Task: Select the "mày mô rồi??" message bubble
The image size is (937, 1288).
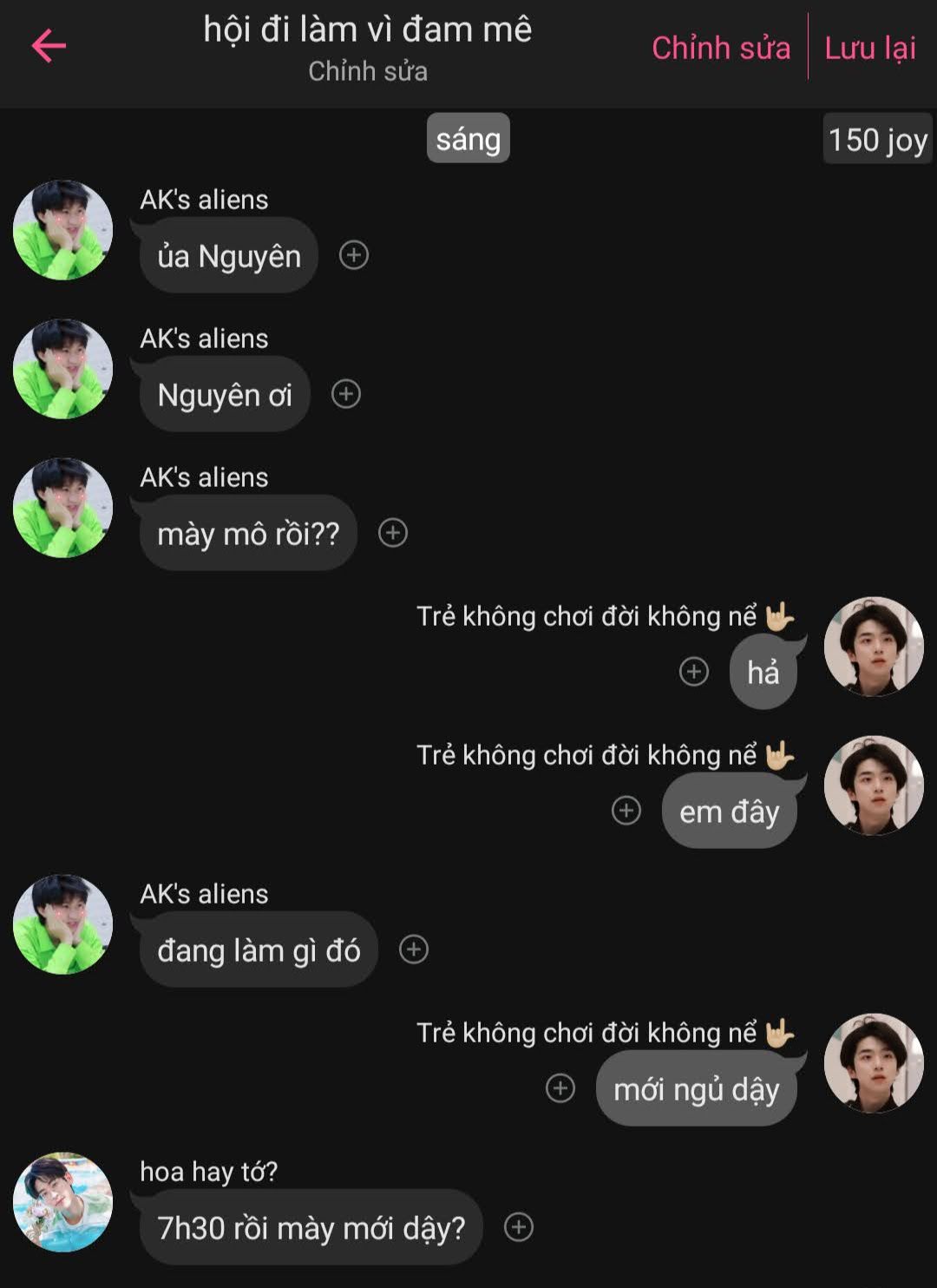Action: [x=248, y=534]
